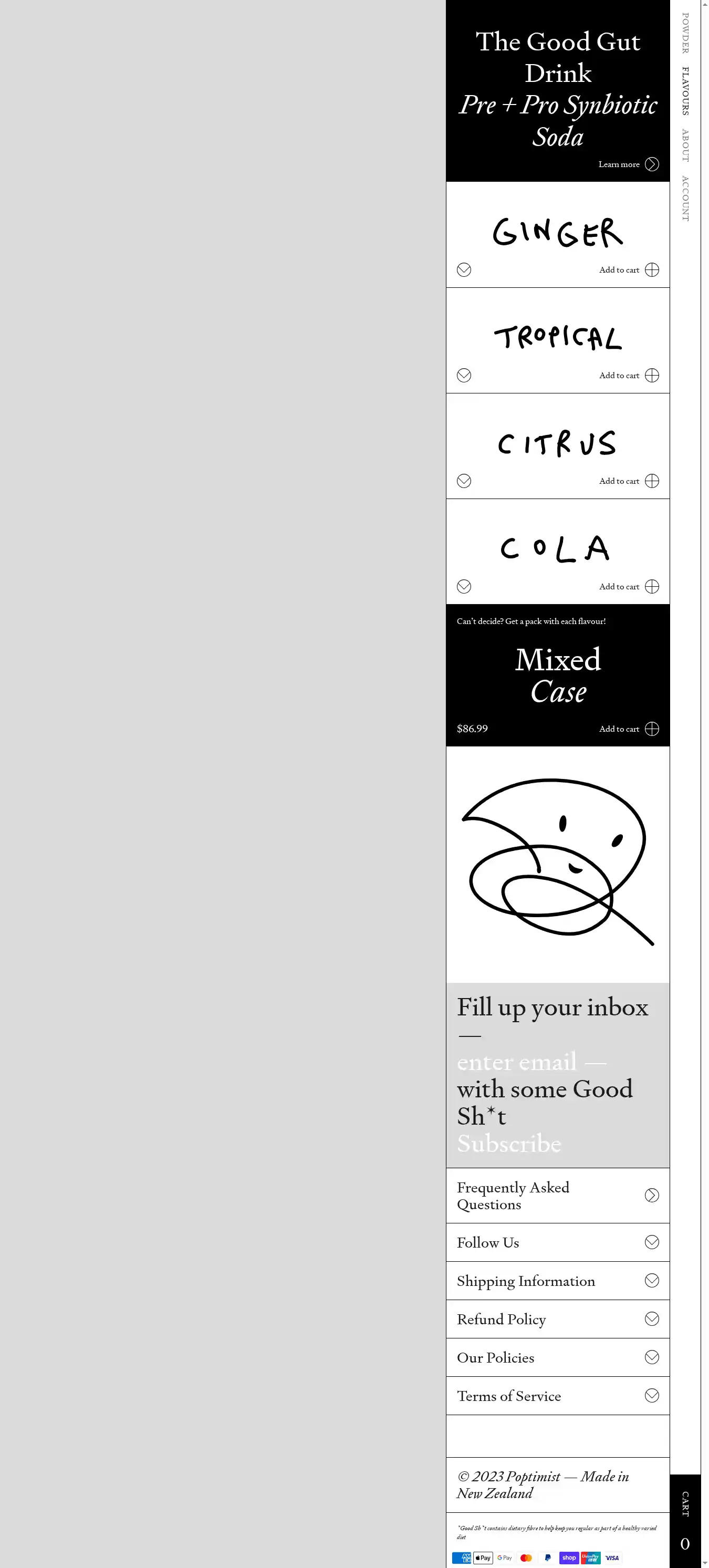Viewport: 709px width, 1568px height.
Task: Subscribe to the newsletter
Action: tap(509, 1143)
